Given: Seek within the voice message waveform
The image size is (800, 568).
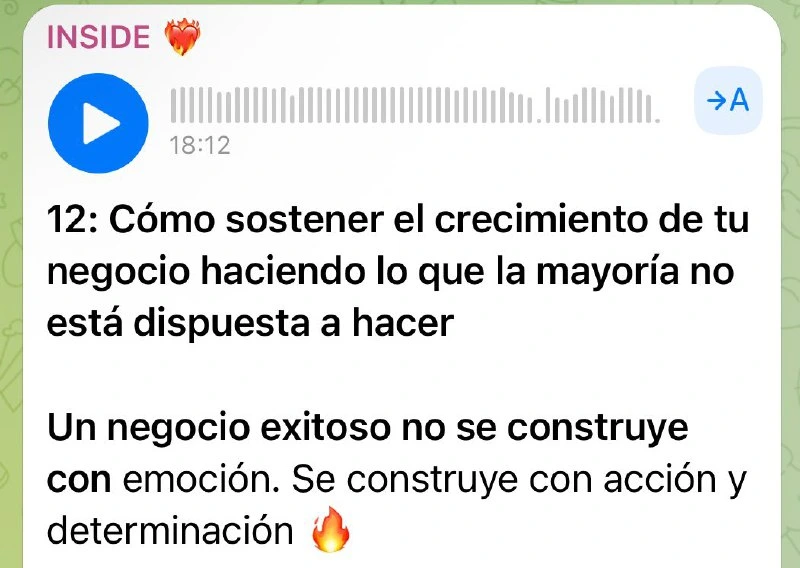Looking at the screenshot, I should pos(414,104).
